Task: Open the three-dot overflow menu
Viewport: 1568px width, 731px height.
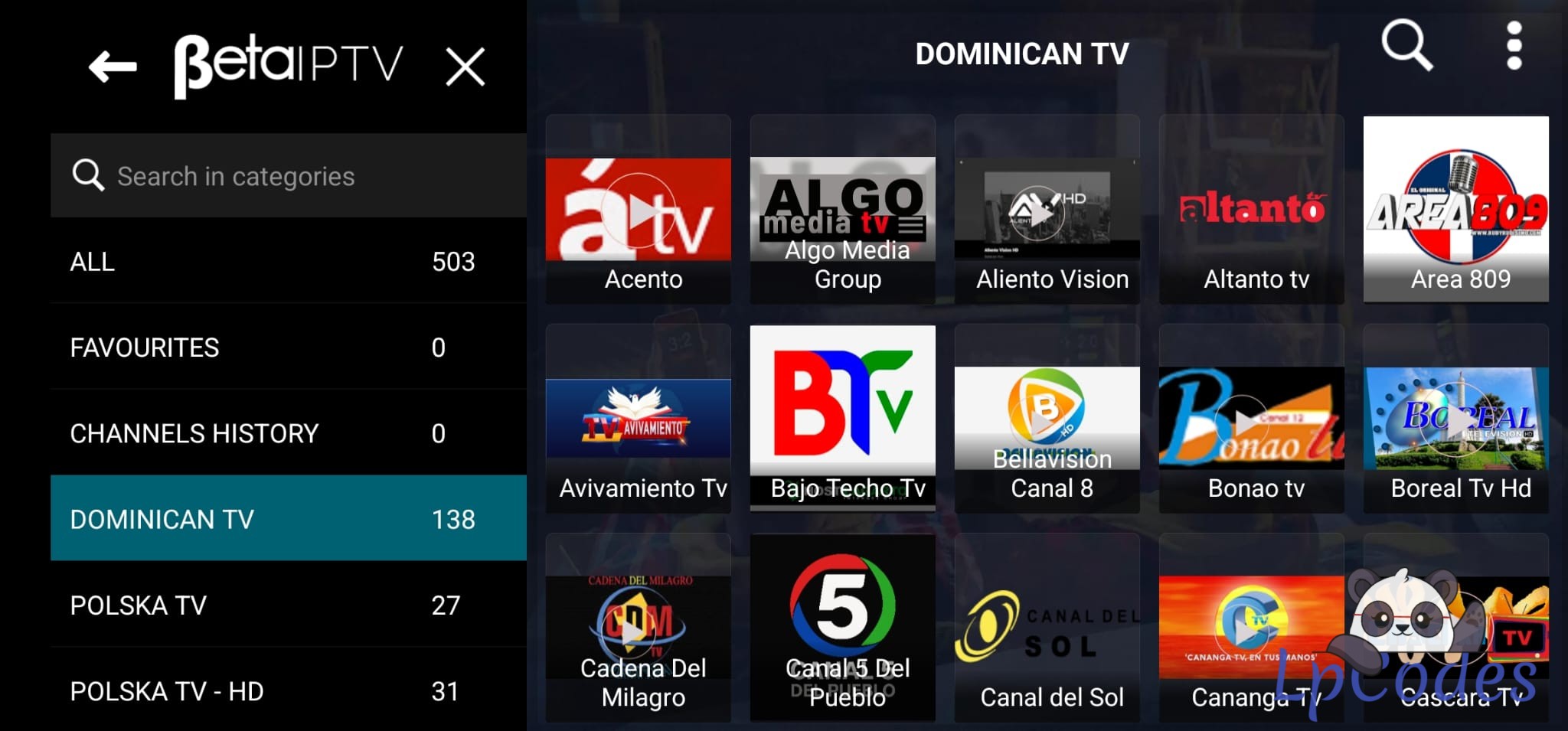Action: pyautogui.click(x=1514, y=46)
